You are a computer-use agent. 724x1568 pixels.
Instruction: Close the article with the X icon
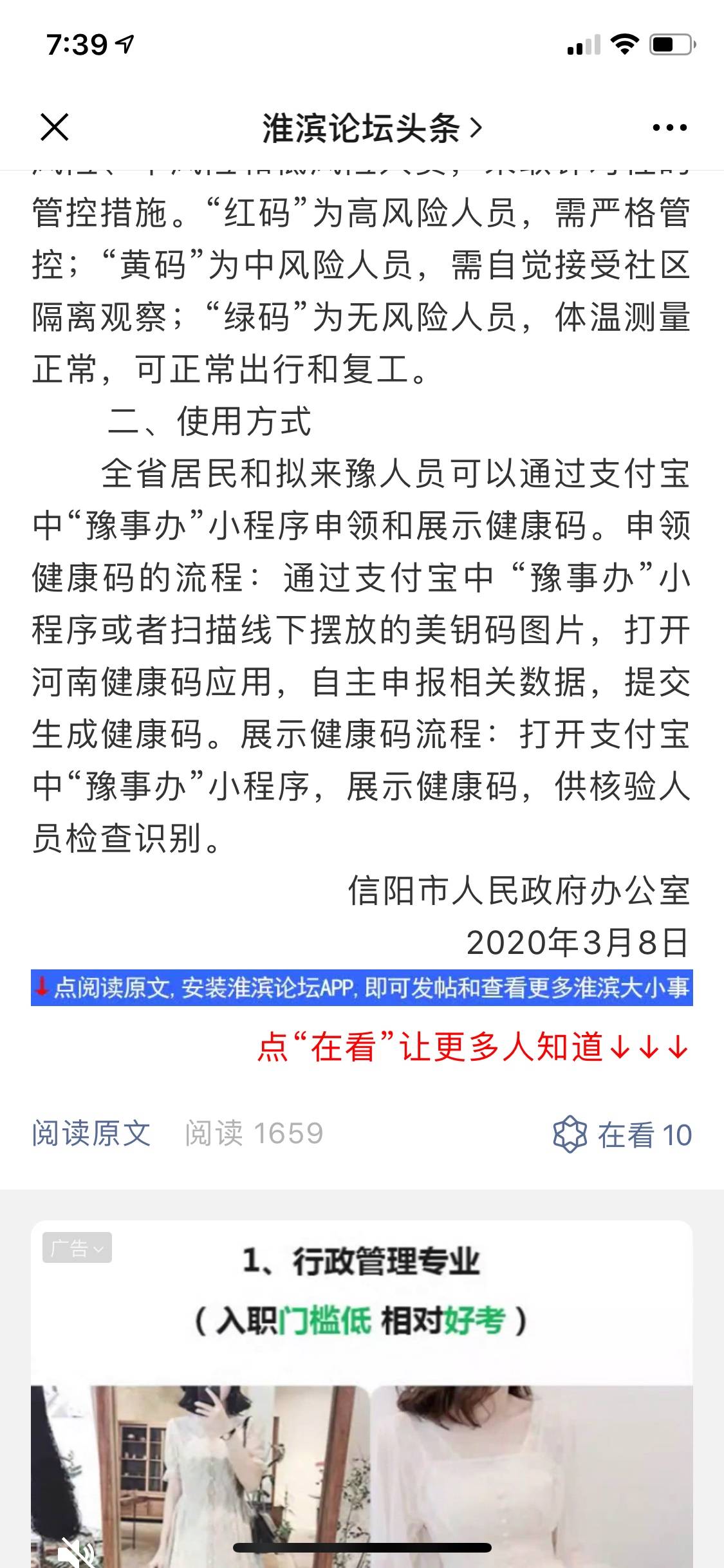[x=55, y=127]
